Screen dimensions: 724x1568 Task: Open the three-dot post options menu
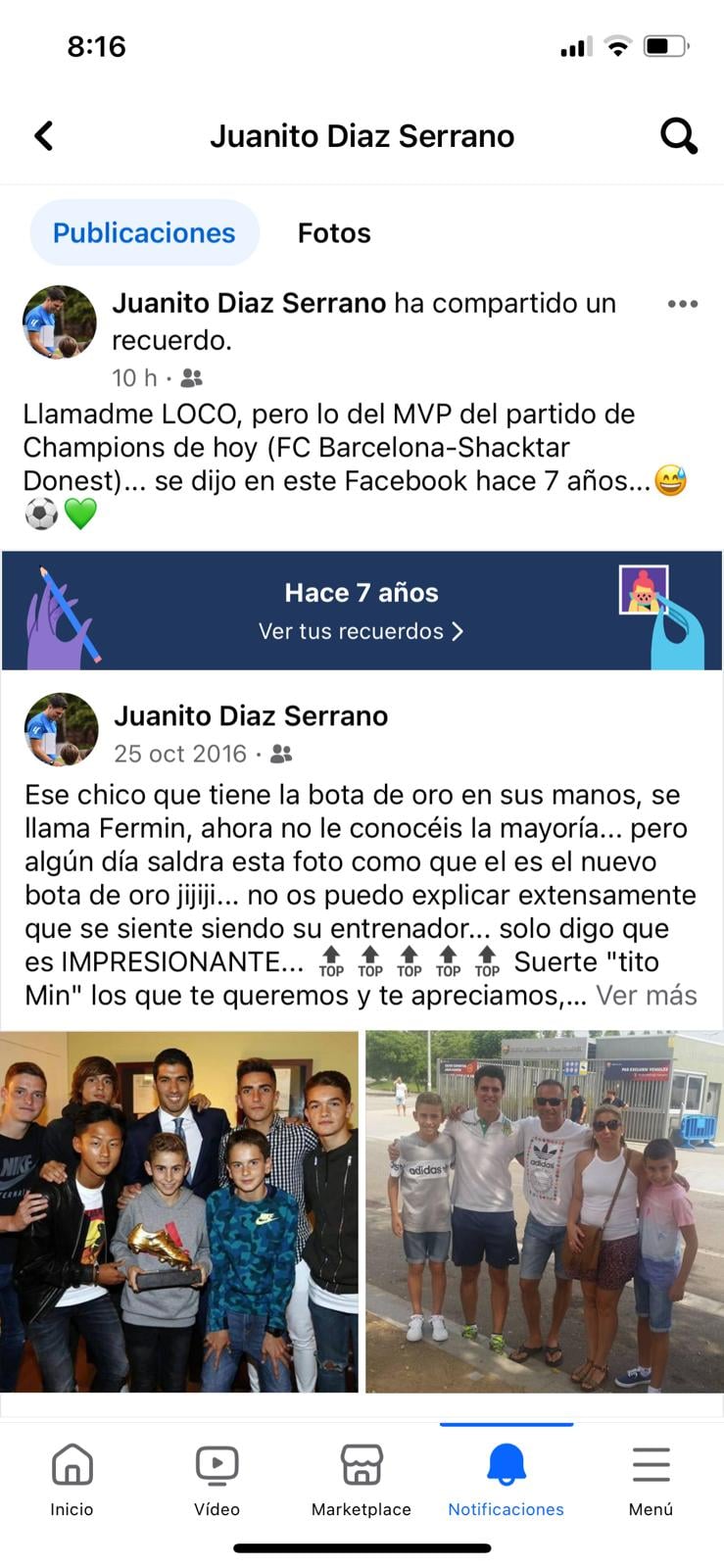click(x=682, y=304)
